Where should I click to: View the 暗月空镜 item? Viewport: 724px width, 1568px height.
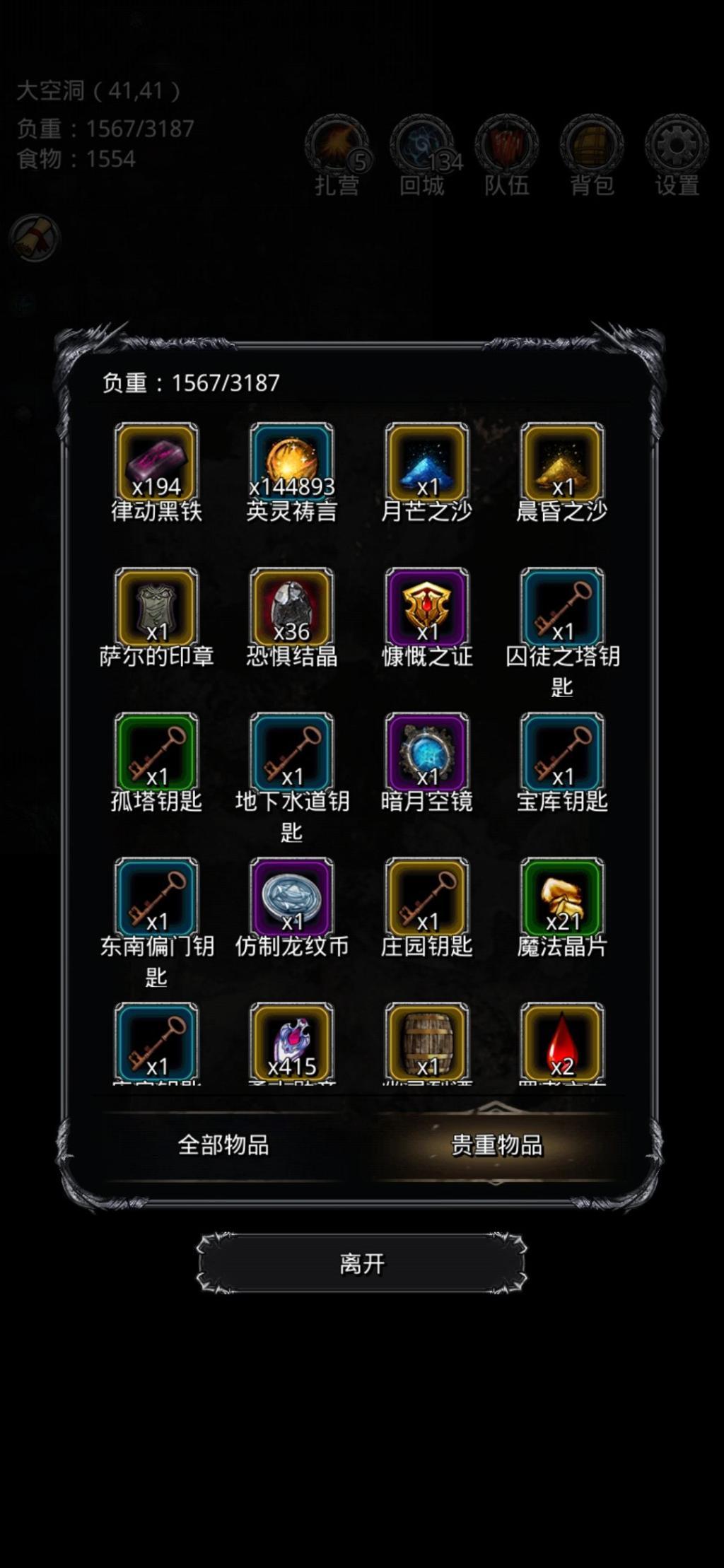pyautogui.click(x=426, y=753)
